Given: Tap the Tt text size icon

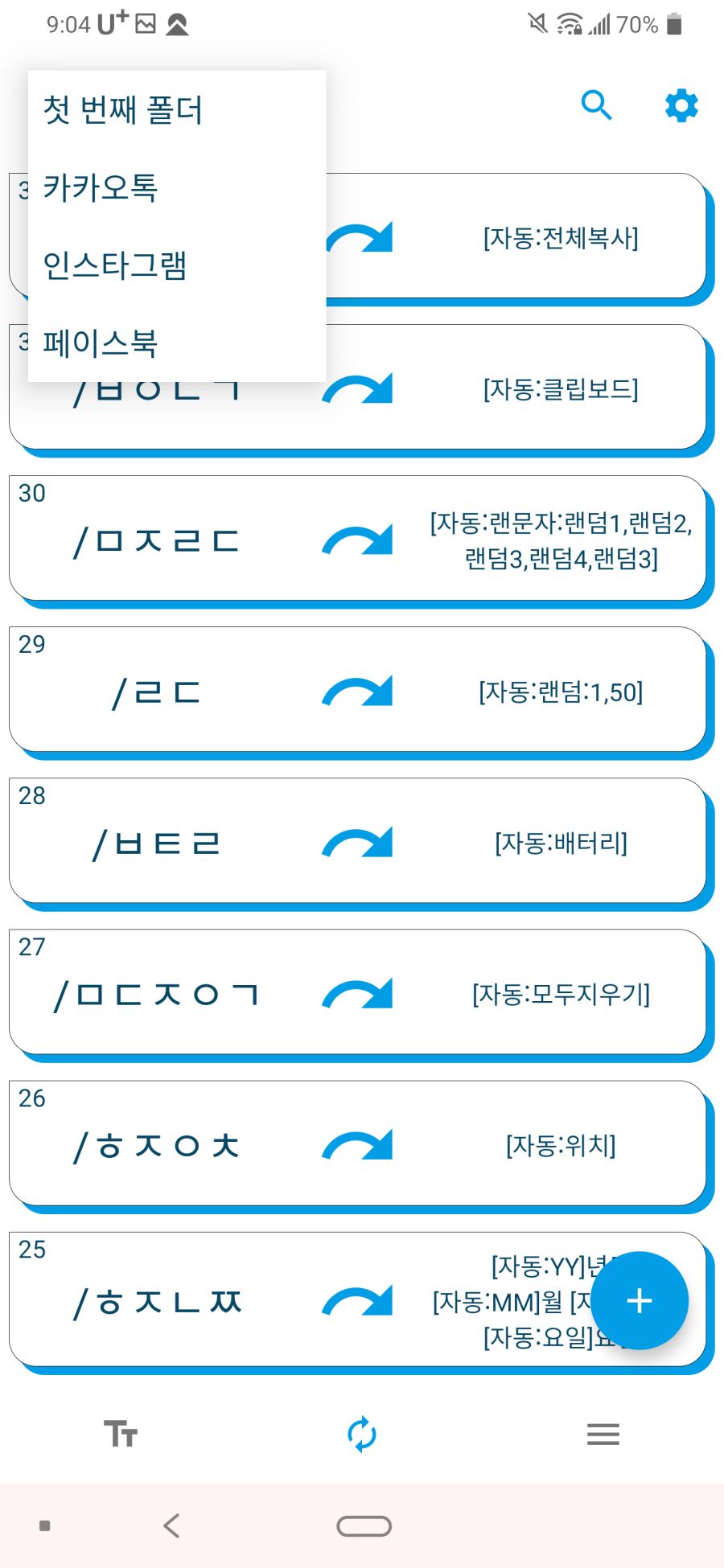Looking at the screenshot, I should pyautogui.click(x=122, y=1434).
